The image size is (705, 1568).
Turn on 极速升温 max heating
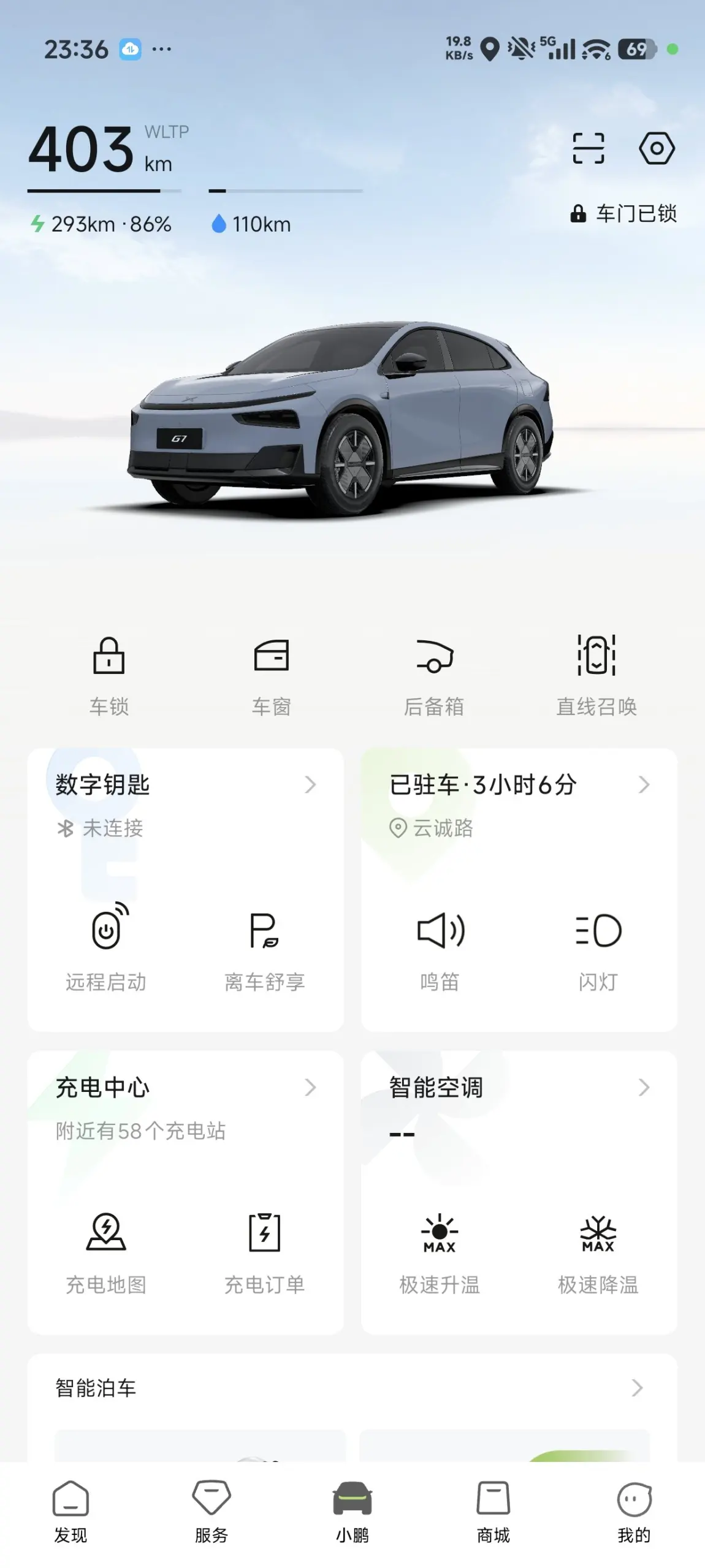tap(440, 1250)
